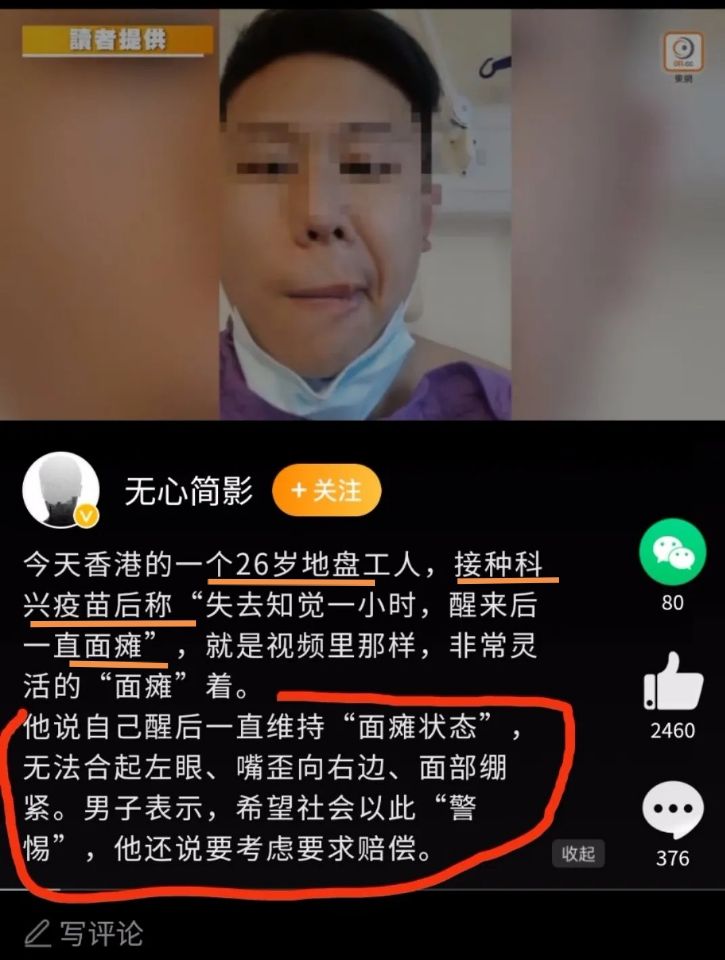Image resolution: width=725 pixels, height=960 pixels.
Task: Like this video with the thumbs-up
Action: [672, 682]
